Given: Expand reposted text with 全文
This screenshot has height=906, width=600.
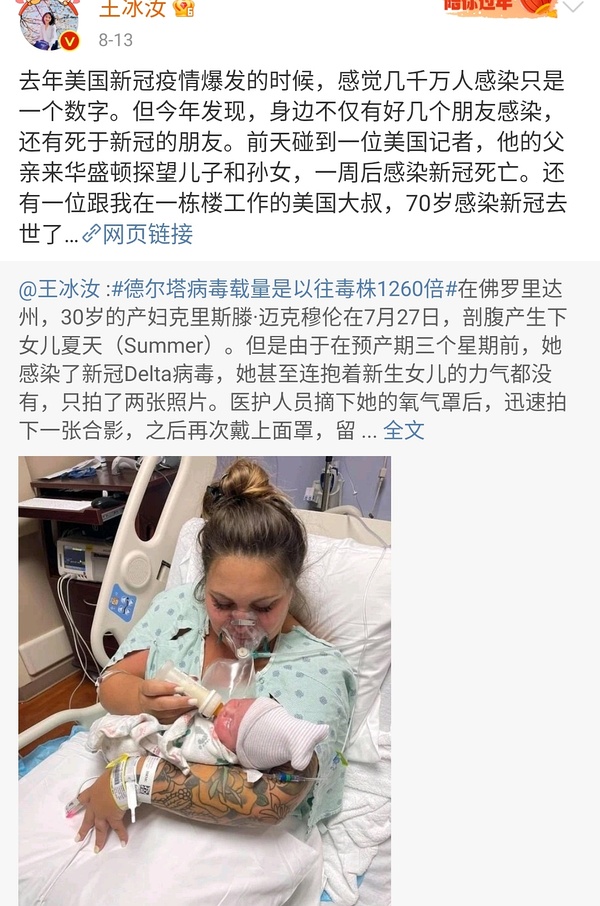Looking at the screenshot, I should (x=404, y=430).
